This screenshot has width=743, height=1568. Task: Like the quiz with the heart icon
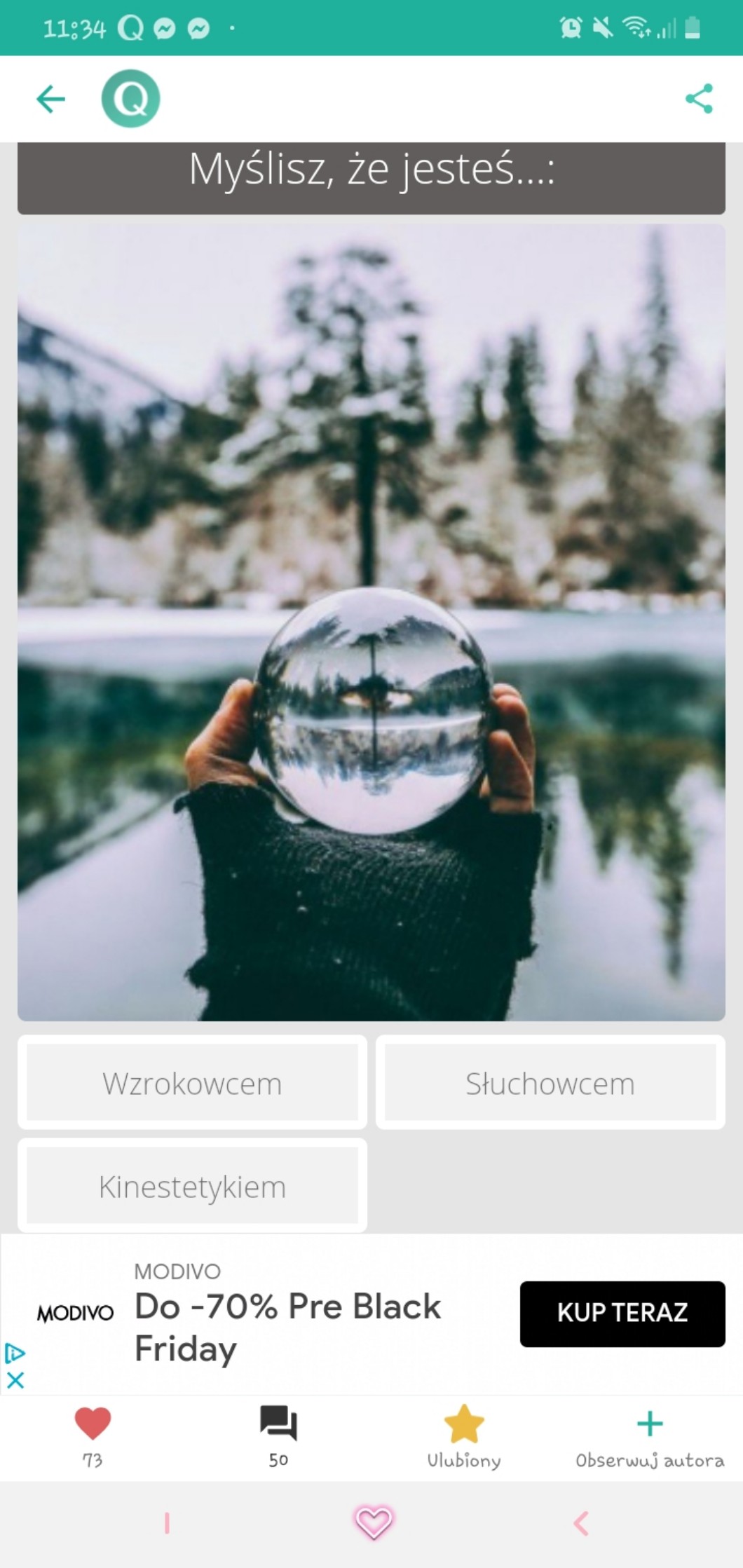point(93,1425)
